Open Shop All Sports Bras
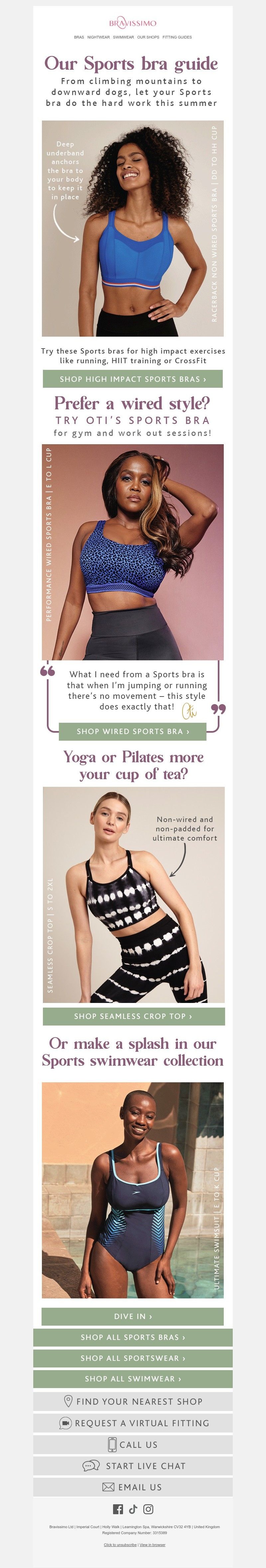The image size is (266, 1568). 132,1337
